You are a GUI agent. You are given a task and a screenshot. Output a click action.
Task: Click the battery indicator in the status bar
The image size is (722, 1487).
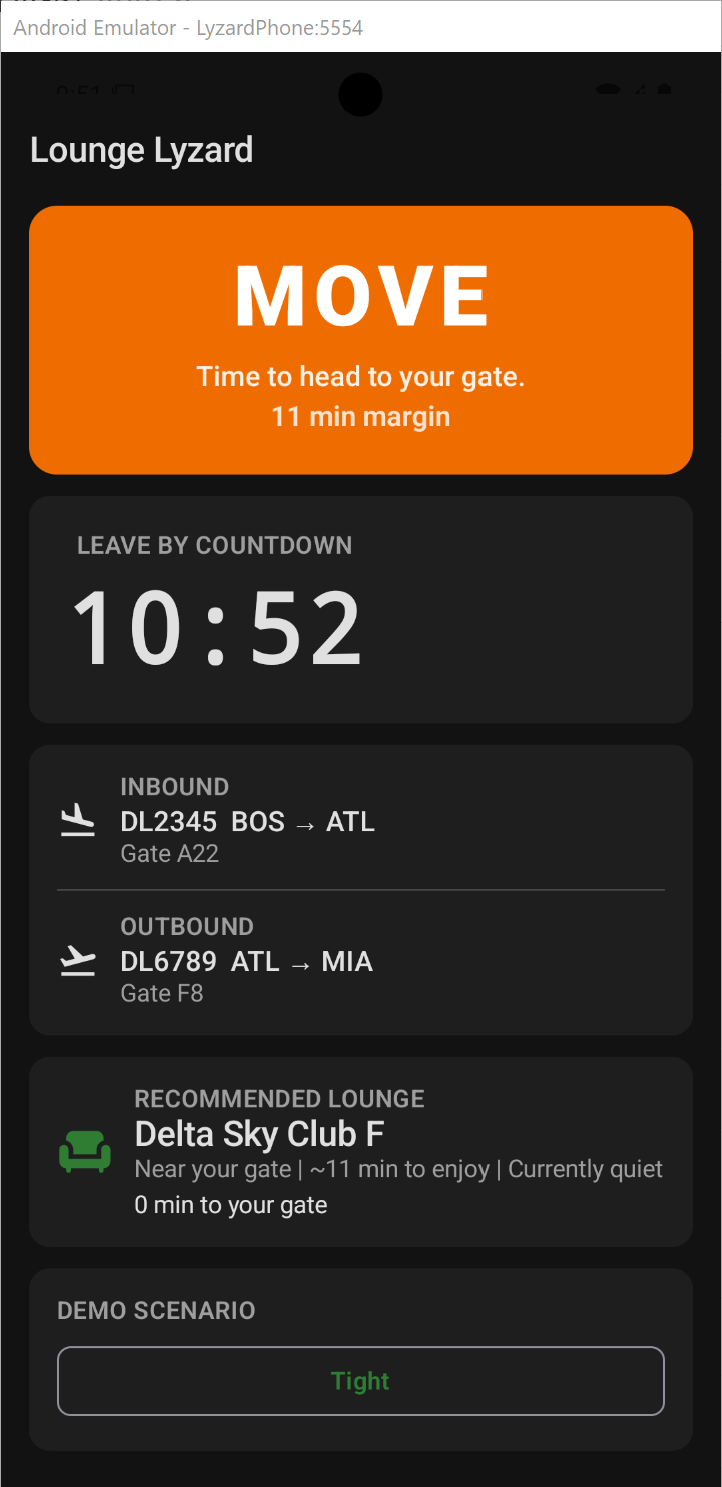tap(664, 89)
